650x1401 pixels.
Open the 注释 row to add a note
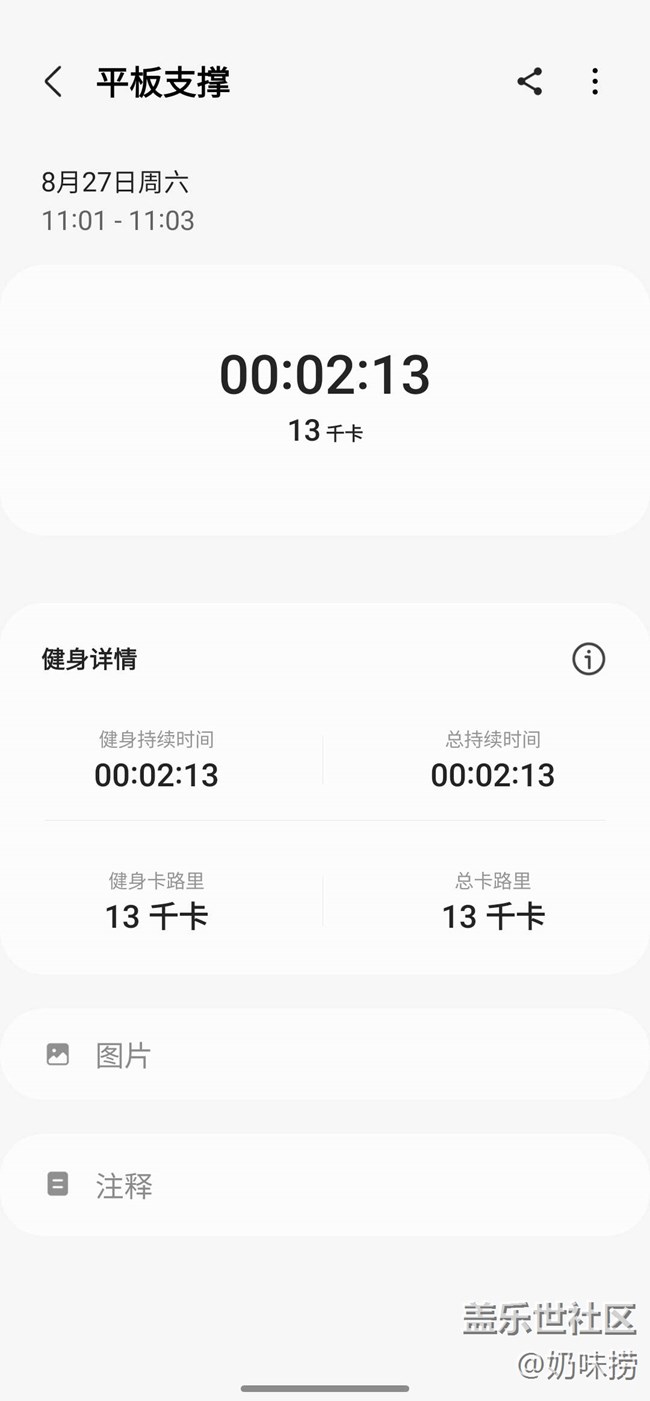coord(324,1185)
